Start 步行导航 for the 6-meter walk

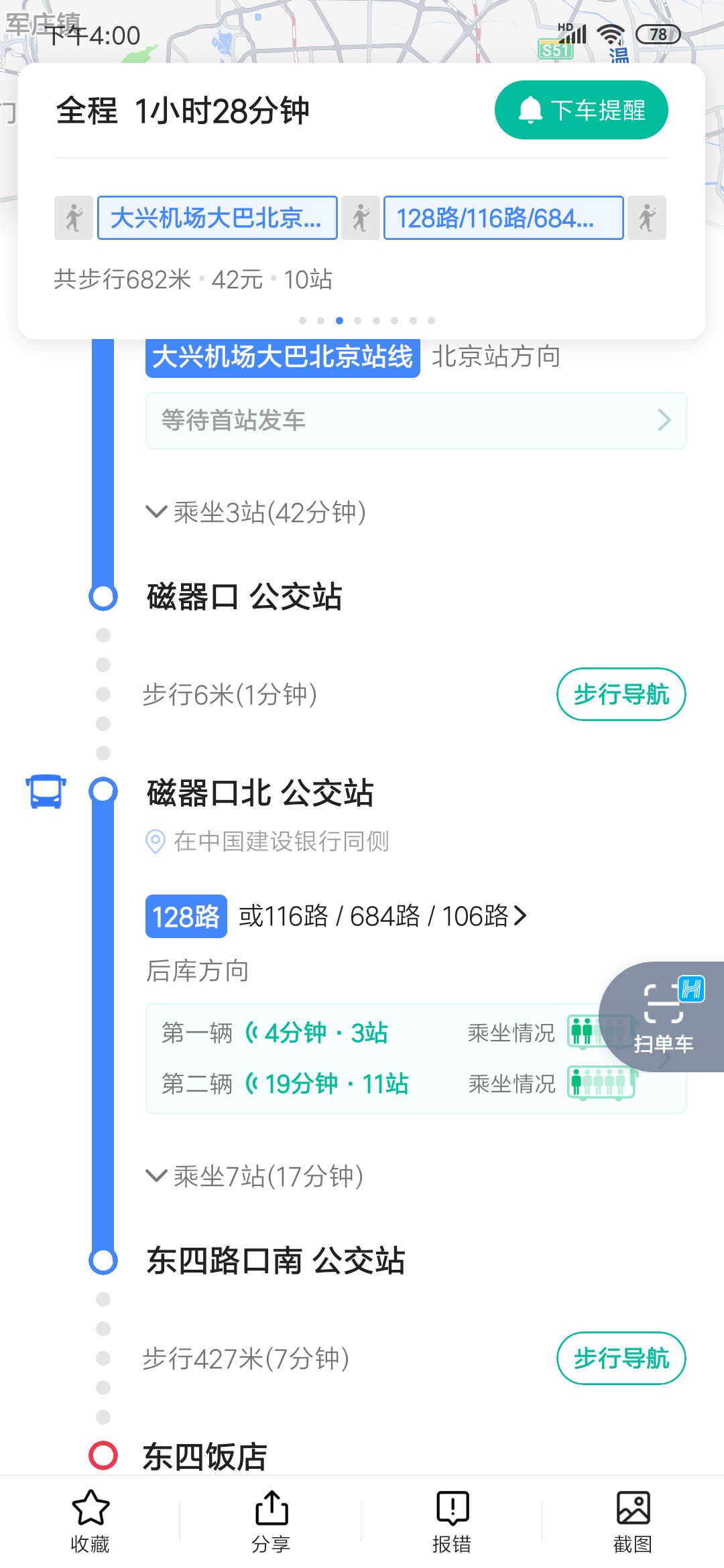pos(621,694)
